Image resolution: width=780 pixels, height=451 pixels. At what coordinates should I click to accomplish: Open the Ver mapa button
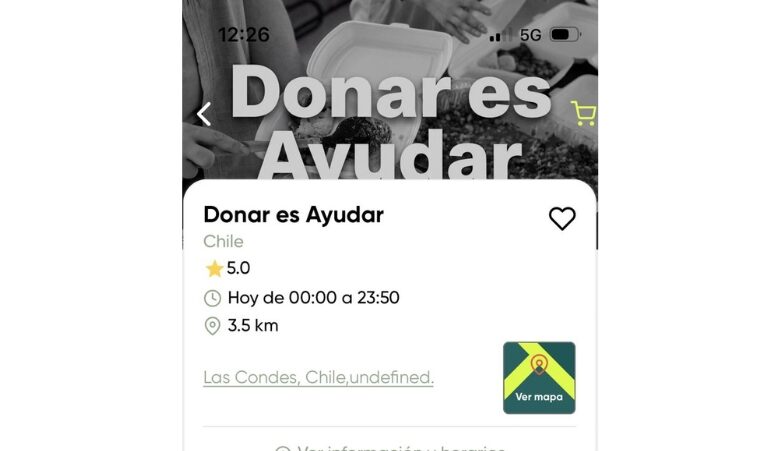click(x=539, y=378)
